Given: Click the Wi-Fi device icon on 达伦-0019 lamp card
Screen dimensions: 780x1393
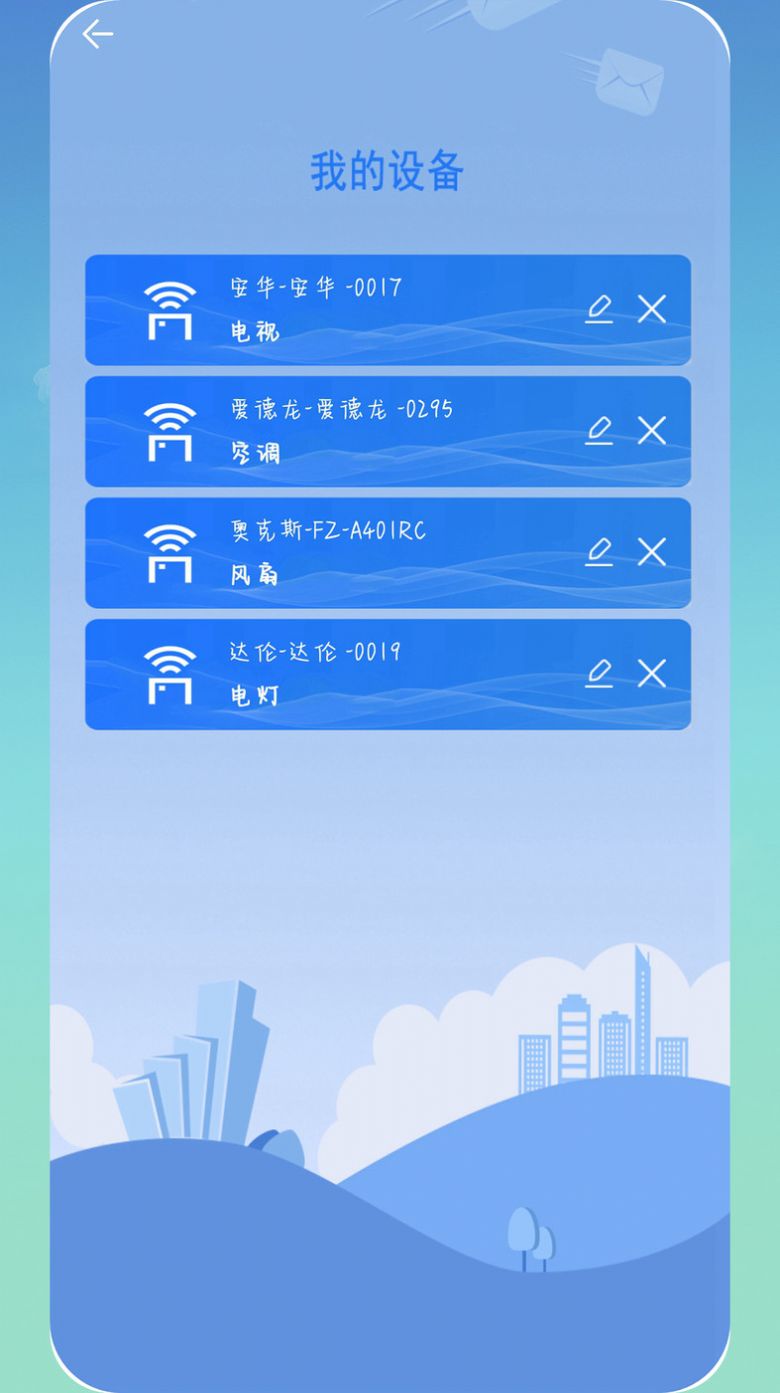Looking at the screenshot, I should [x=168, y=674].
